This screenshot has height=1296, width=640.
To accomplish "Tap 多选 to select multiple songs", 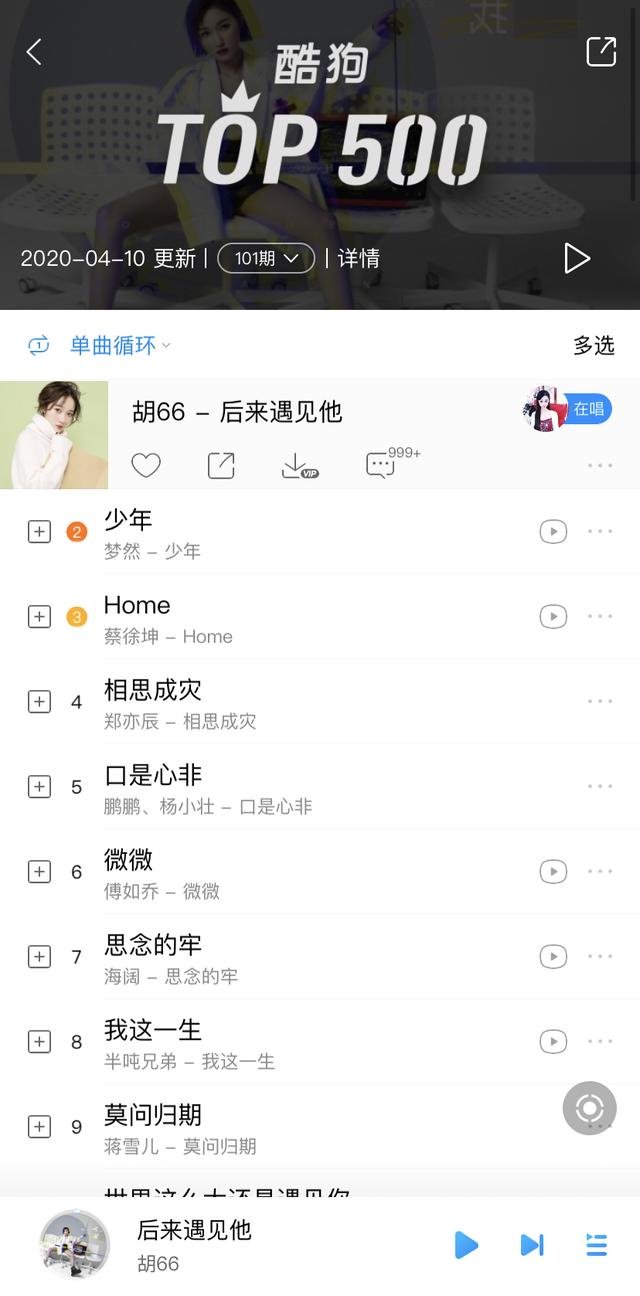I will [x=593, y=346].
